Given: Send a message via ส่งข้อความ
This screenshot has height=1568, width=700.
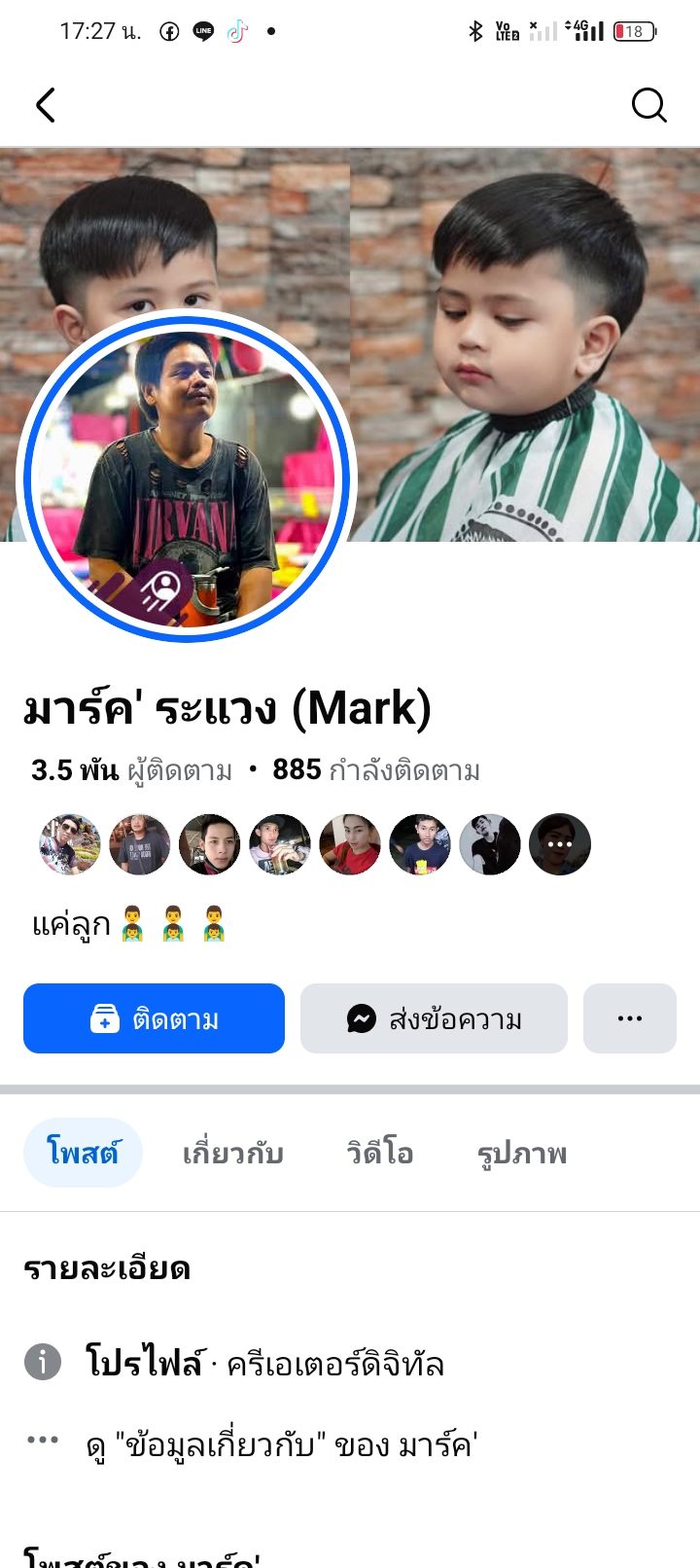Looking at the screenshot, I should 434,1018.
